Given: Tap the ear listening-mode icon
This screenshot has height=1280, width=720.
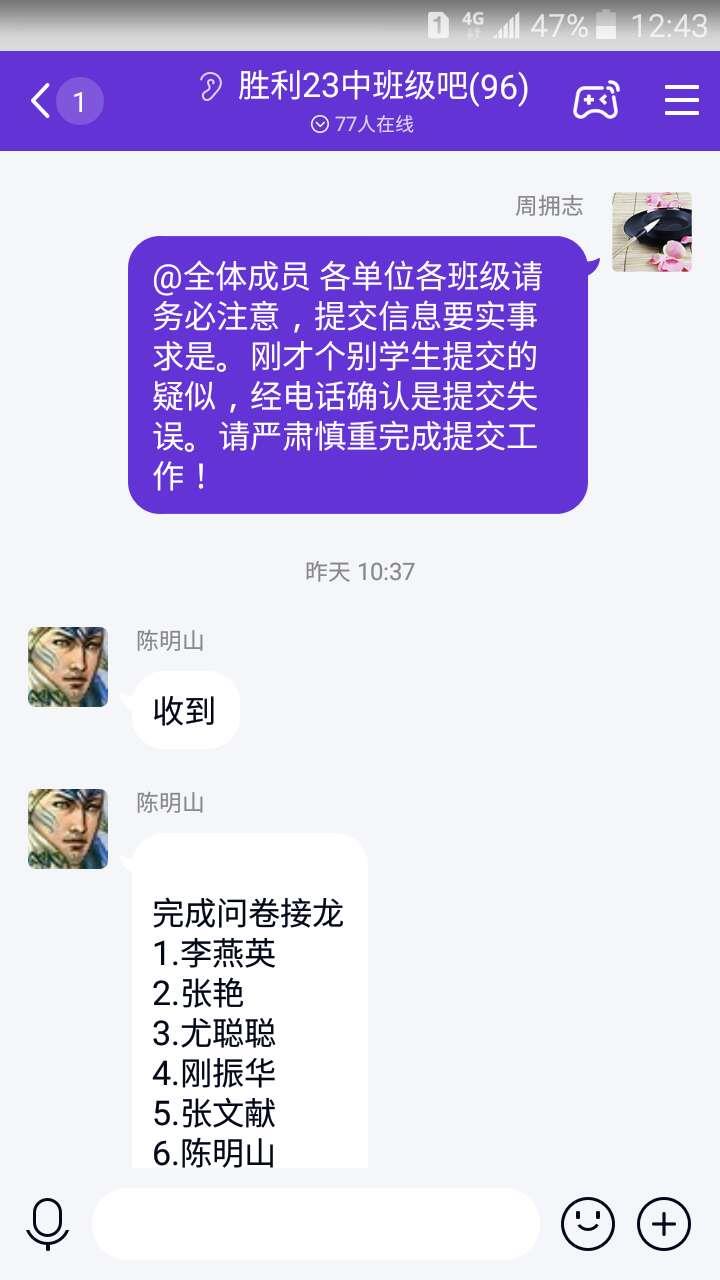Looking at the screenshot, I should (210, 87).
